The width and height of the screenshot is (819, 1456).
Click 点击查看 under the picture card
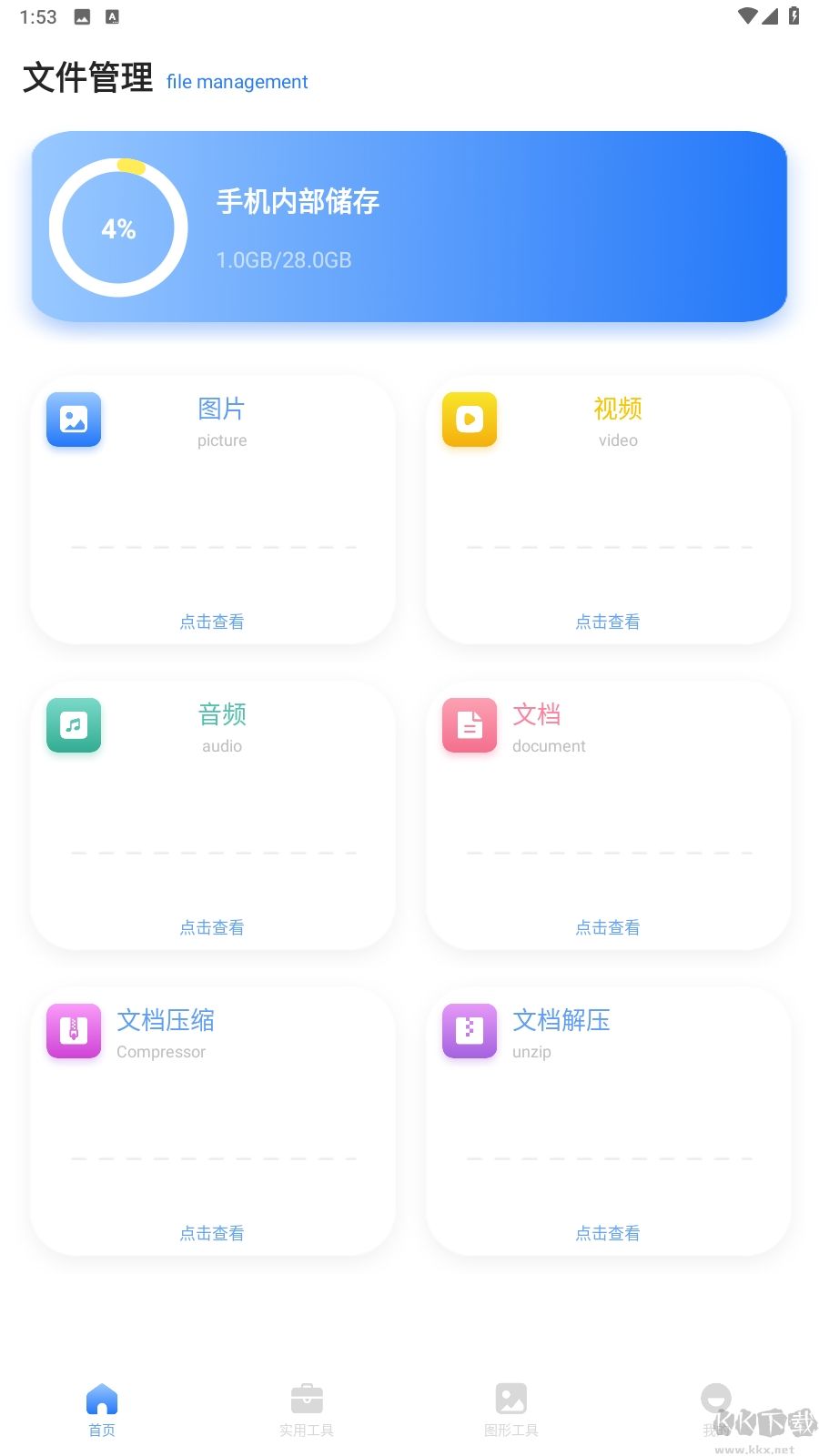(x=212, y=622)
